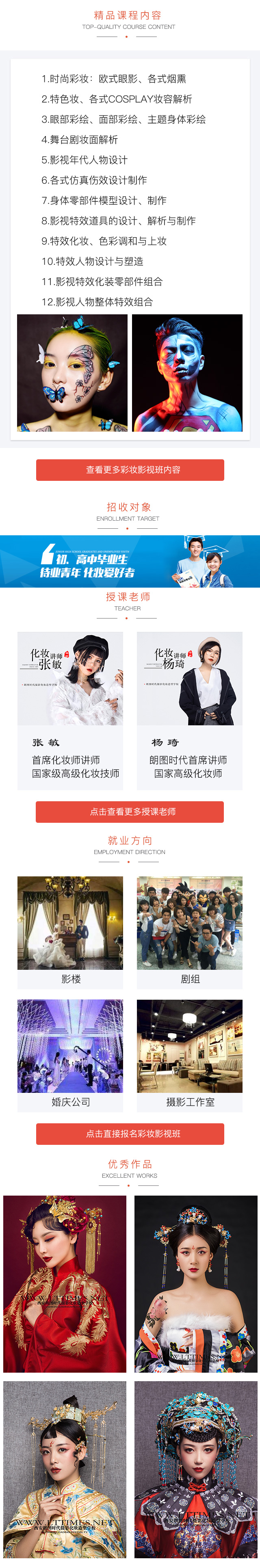This screenshot has height=1568, width=260.
Task: View more makeup film class content
Action: 130,469
